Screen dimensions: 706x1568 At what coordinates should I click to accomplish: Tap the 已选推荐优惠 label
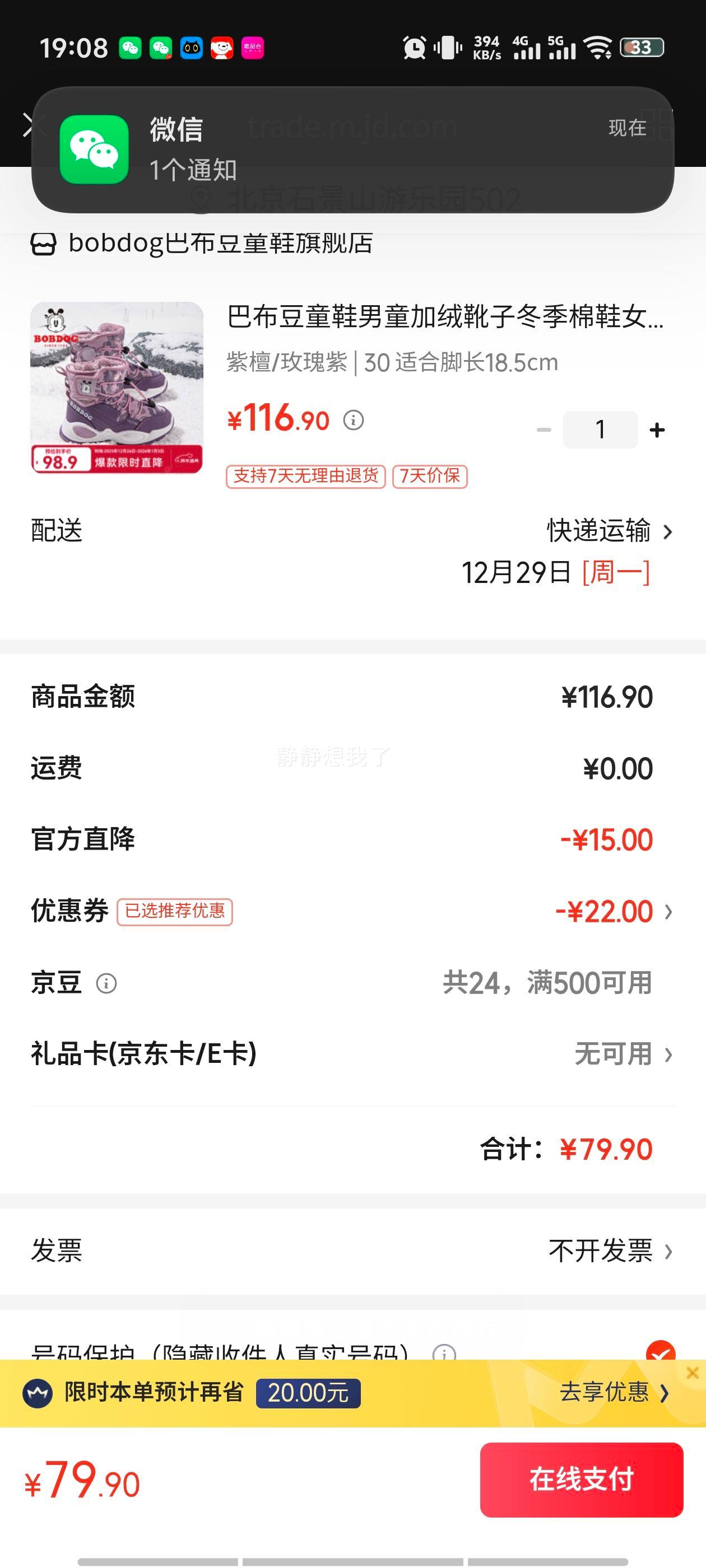coord(175,911)
